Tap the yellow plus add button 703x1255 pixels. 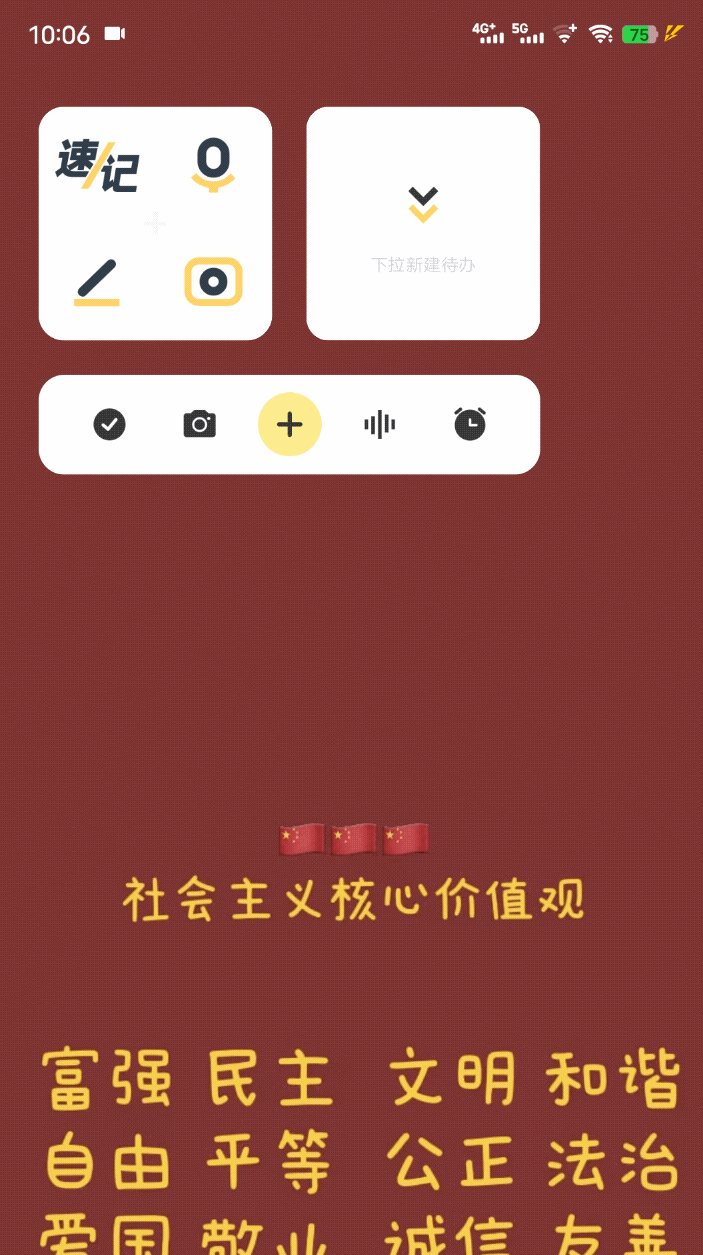coord(290,424)
